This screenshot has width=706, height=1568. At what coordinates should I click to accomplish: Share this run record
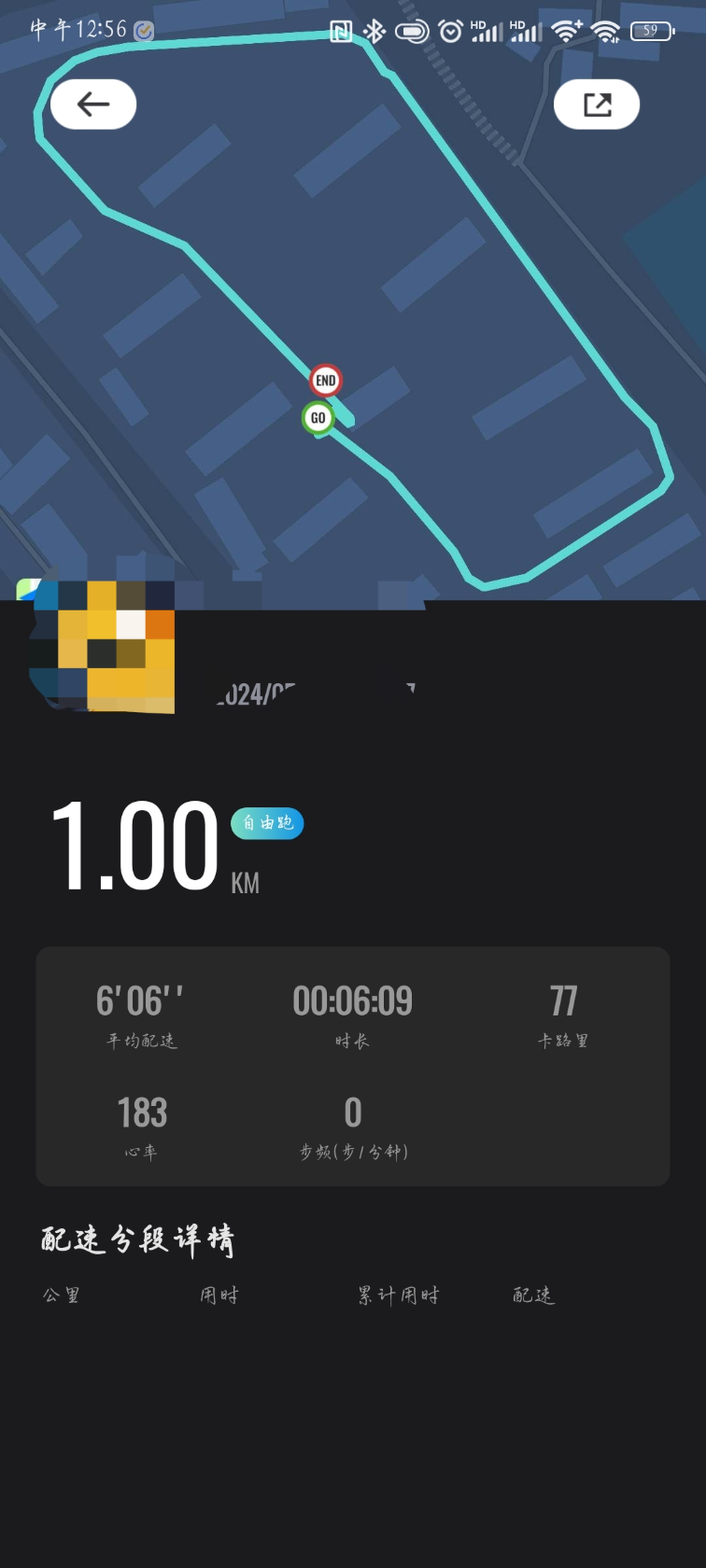tap(597, 105)
